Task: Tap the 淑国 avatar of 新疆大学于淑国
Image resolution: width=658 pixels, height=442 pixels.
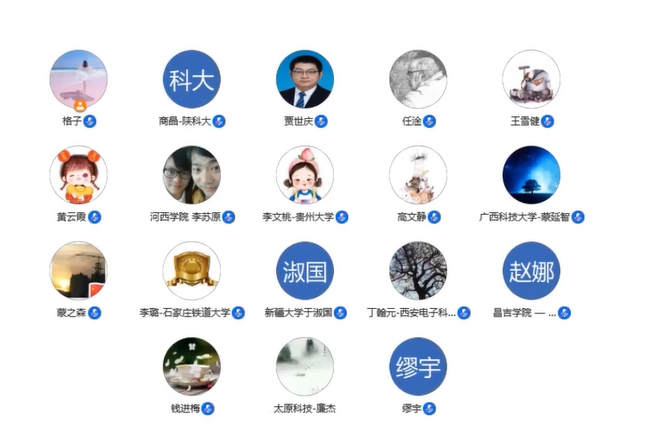Action: point(305,271)
